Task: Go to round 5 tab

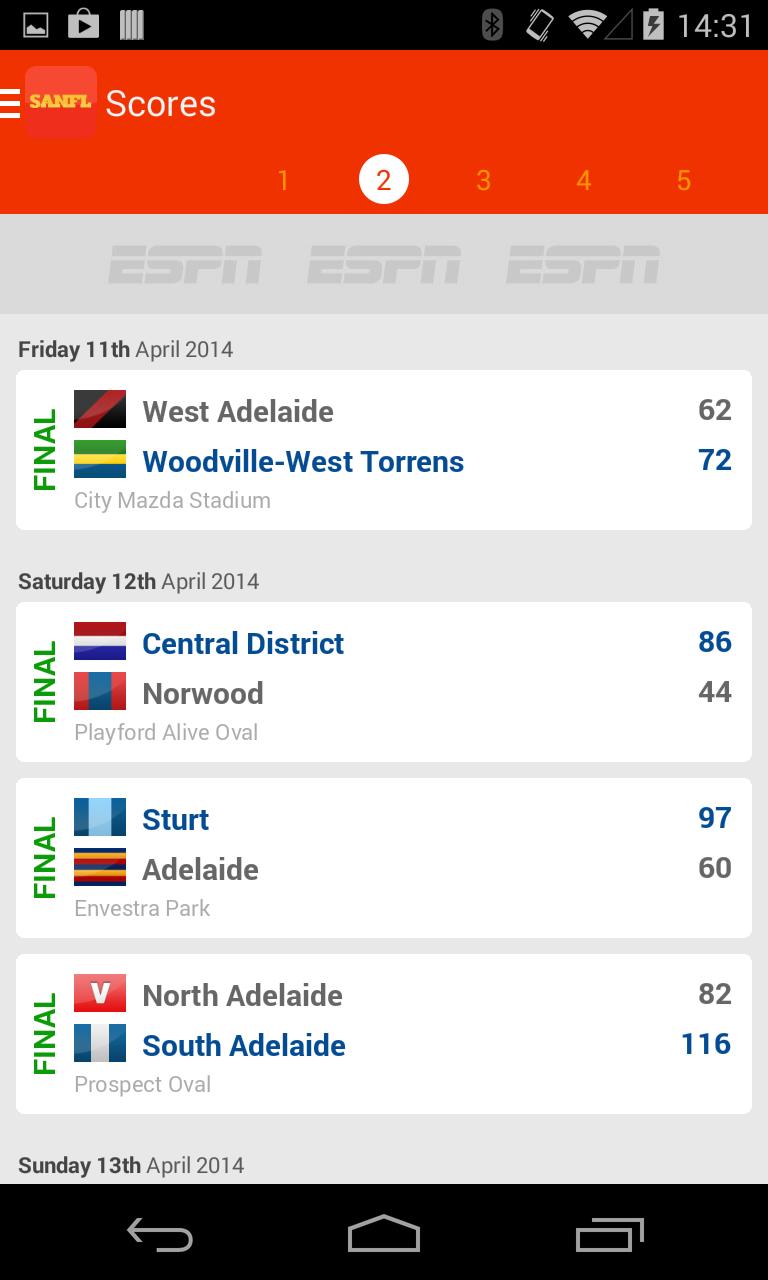Action: tap(683, 181)
